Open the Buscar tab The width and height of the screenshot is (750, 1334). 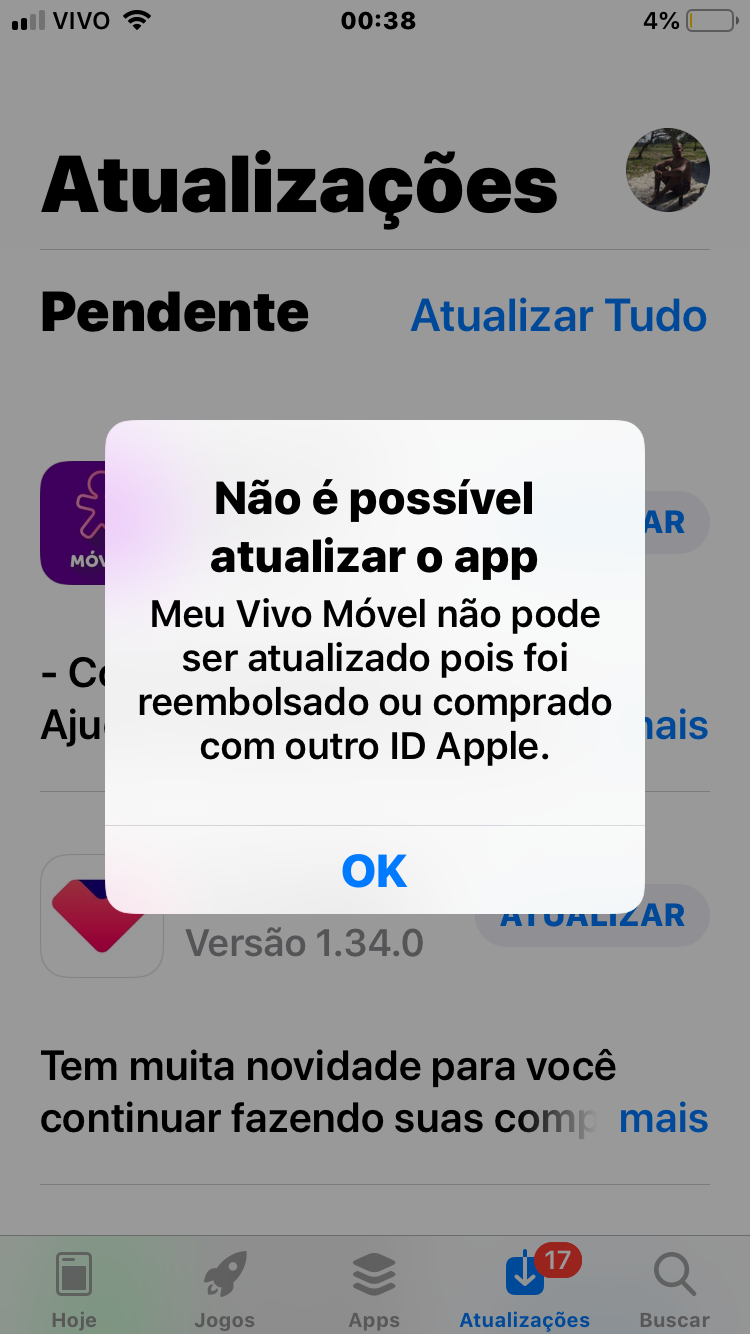674,1288
